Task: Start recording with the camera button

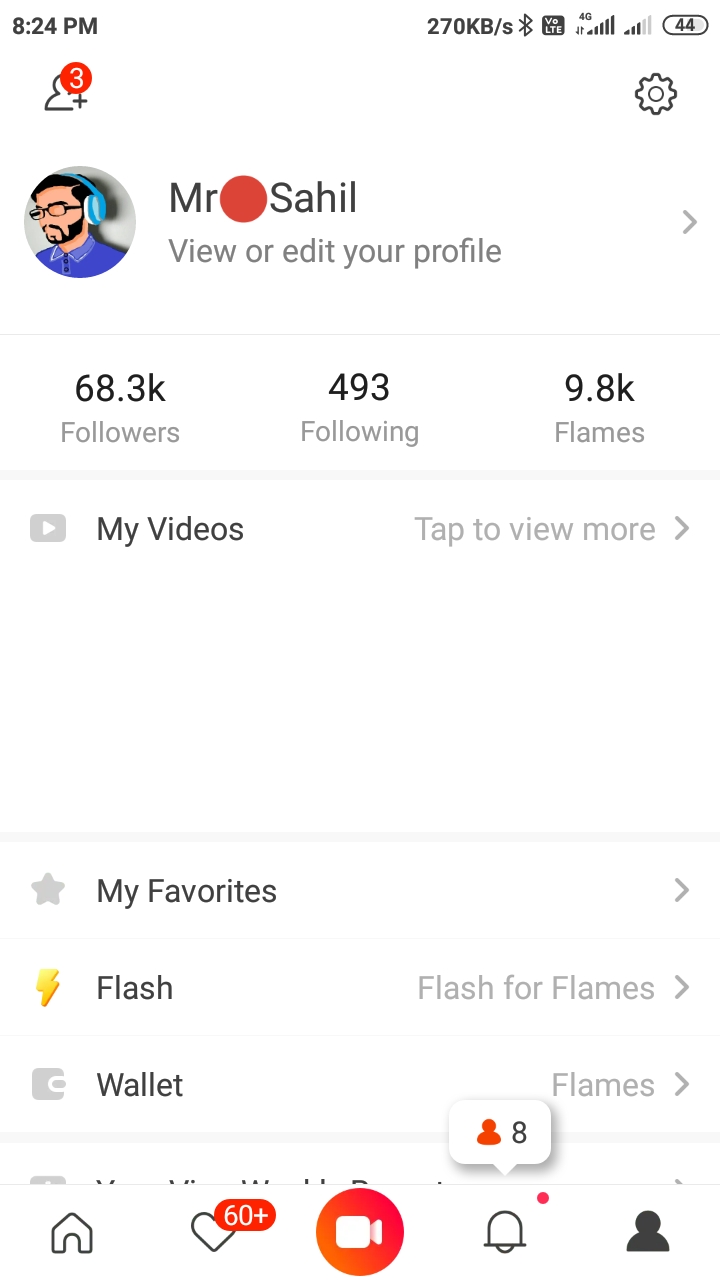Action: pyautogui.click(x=360, y=1233)
